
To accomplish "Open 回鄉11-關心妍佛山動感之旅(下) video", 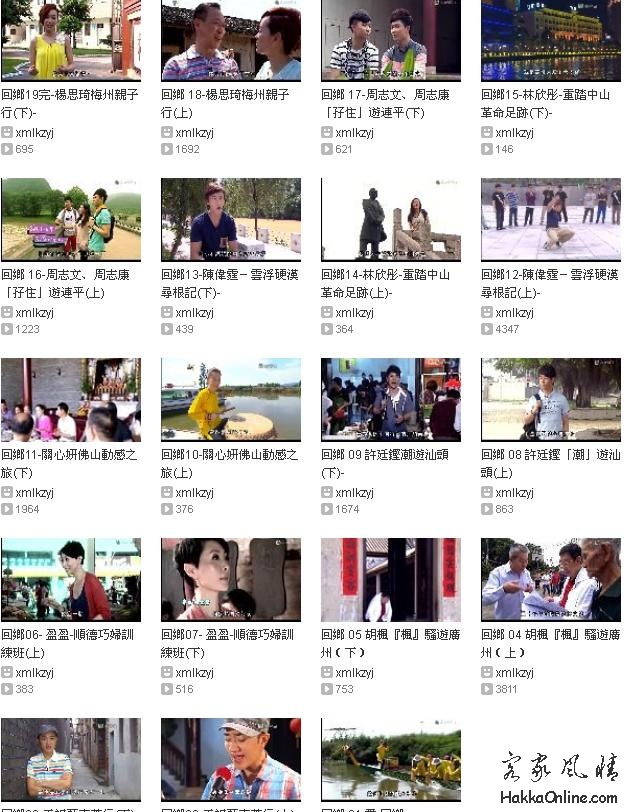I will 70,399.
